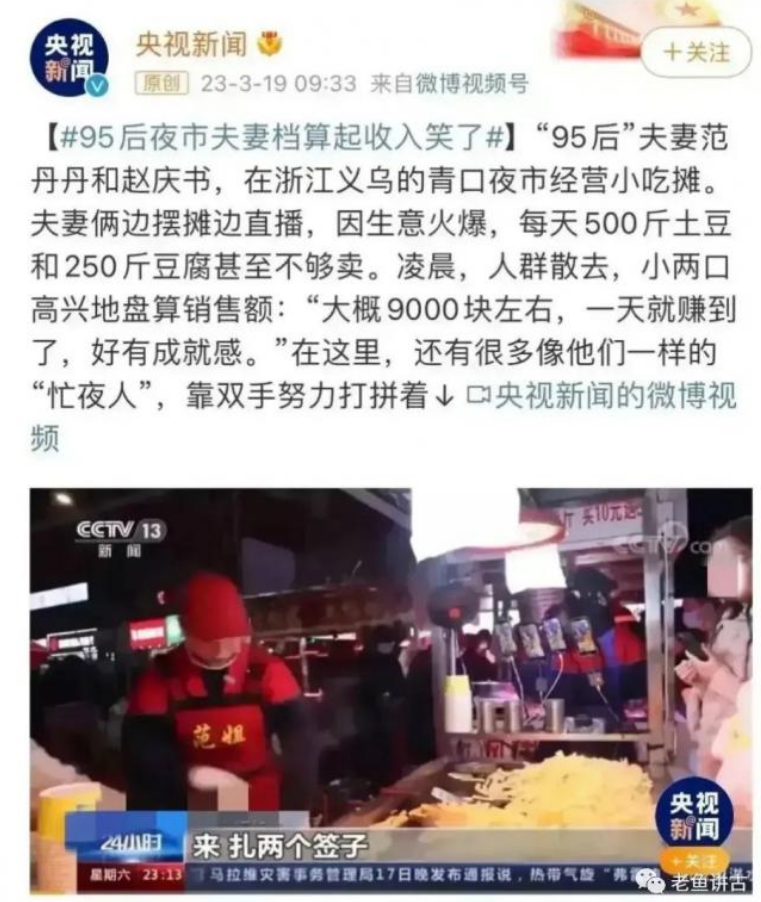Viewport: 761px width, 902px height.
Task: Follow the 央视新闻 account
Action: pyautogui.click(x=695, y=51)
